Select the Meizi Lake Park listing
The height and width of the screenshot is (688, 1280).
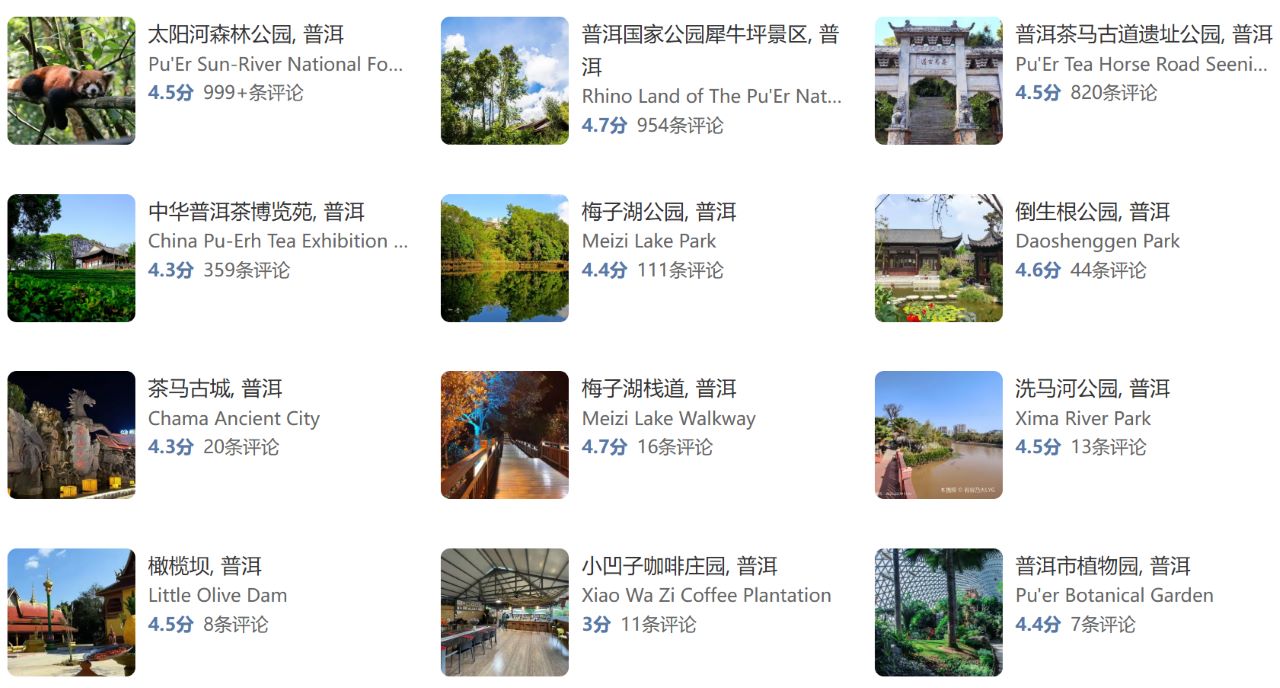[x=658, y=213]
